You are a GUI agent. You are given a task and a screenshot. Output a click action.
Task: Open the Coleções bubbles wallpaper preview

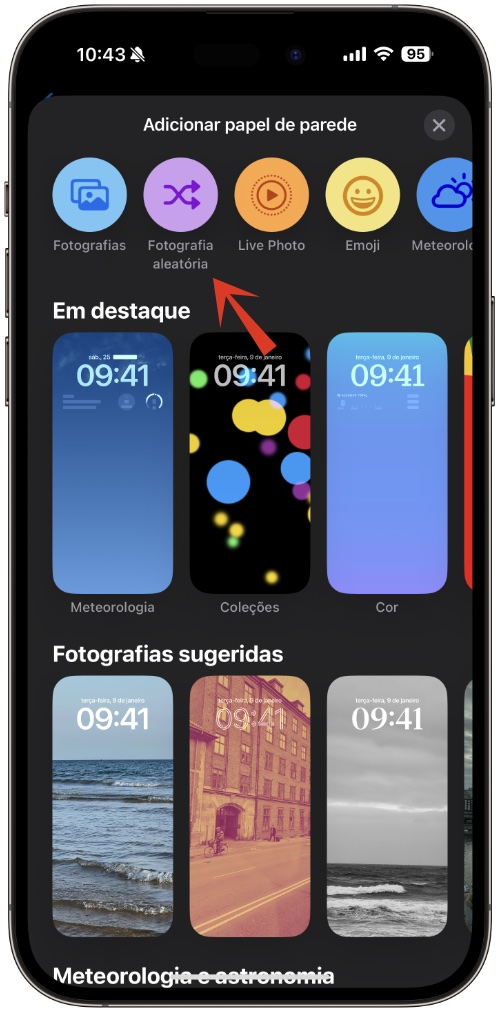tap(250, 463)
